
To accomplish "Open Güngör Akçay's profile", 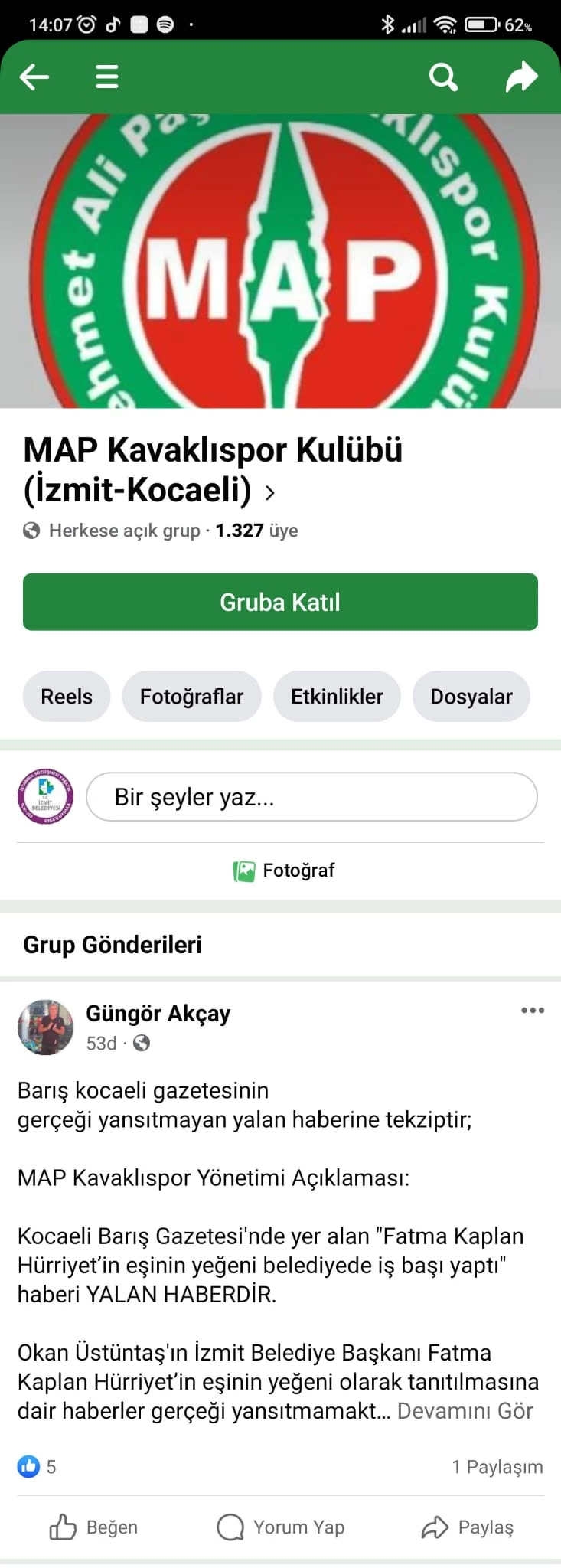I will (x=158, y=1013).
